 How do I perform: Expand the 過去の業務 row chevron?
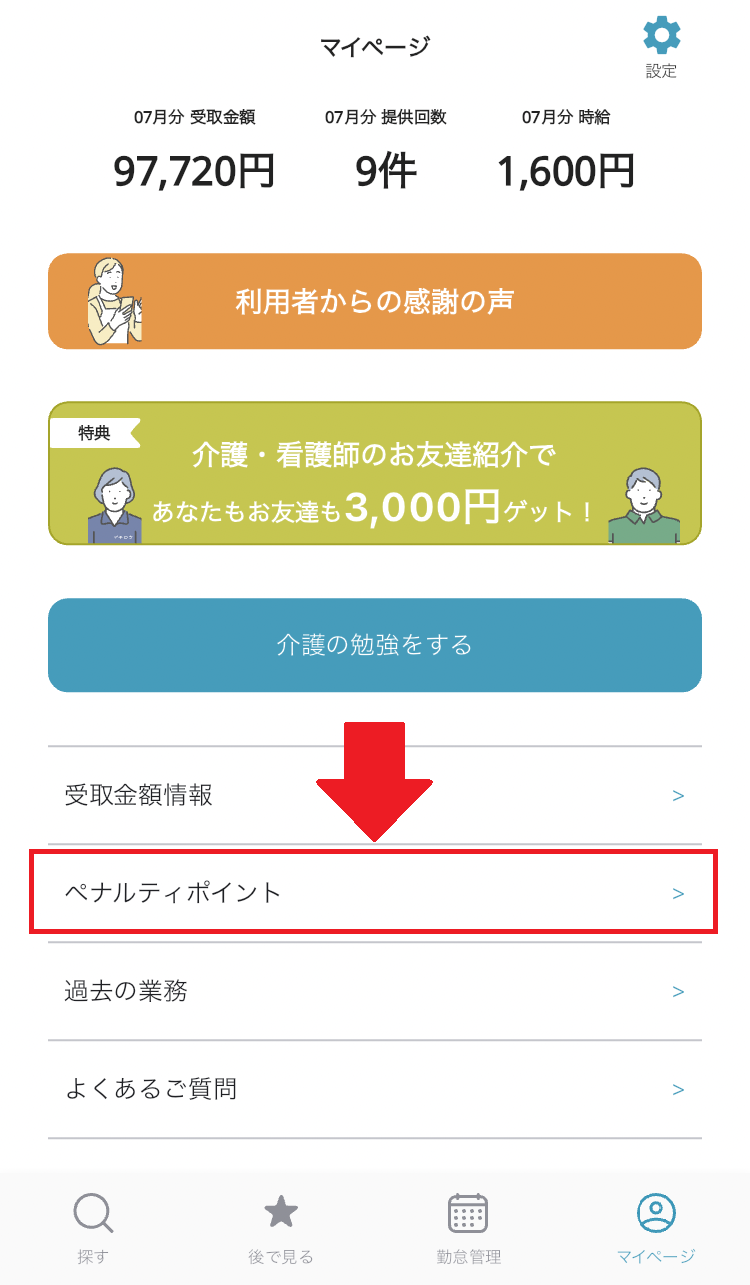tap(679, 990)
